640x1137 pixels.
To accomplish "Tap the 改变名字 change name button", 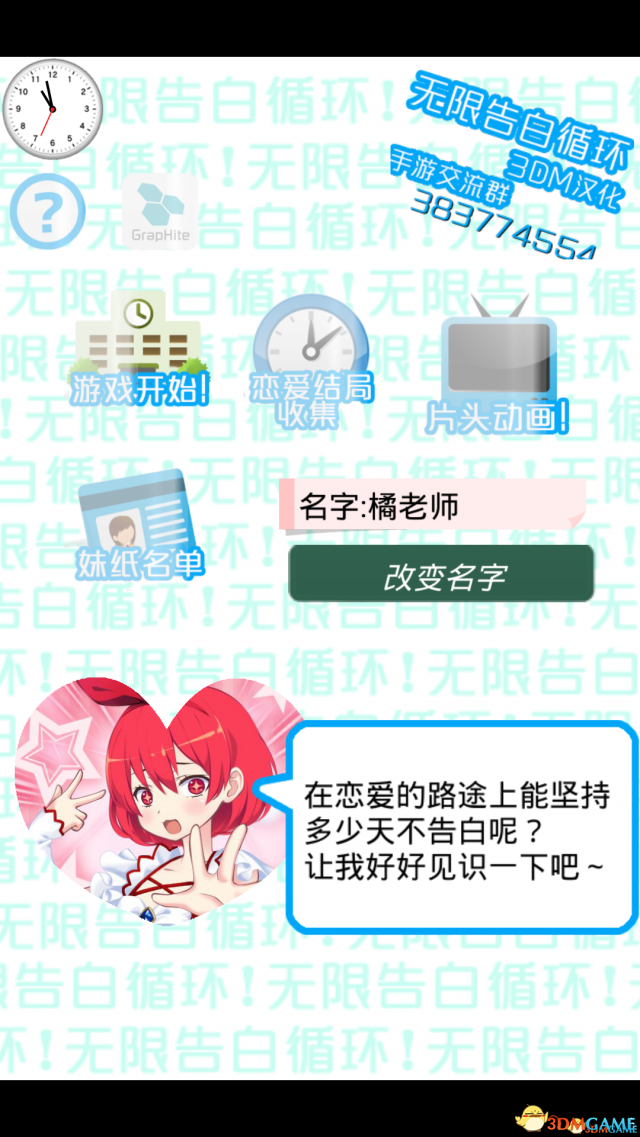I will (x=441, y=574).
